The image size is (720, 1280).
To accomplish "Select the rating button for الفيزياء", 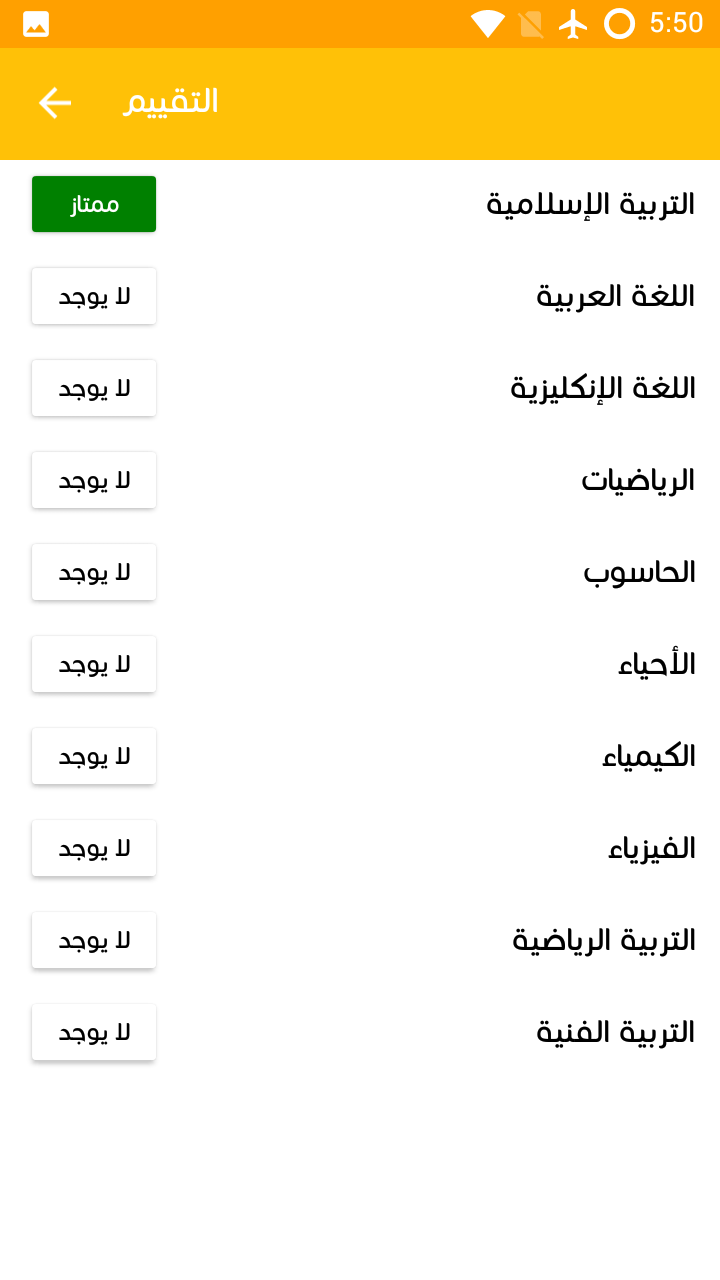I will (x=94, y=848).
